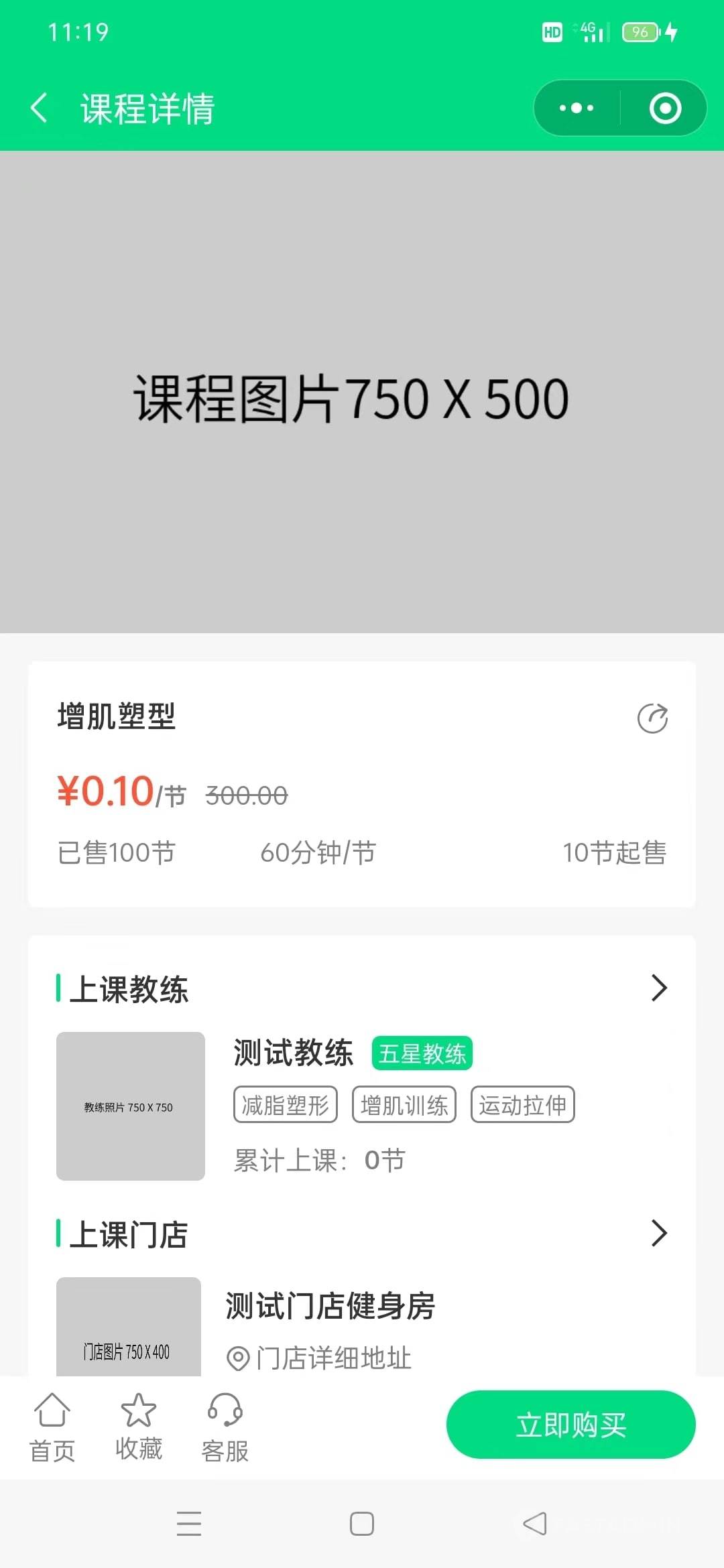
Task: Open system recent apps
Action: pos(189,1524)
